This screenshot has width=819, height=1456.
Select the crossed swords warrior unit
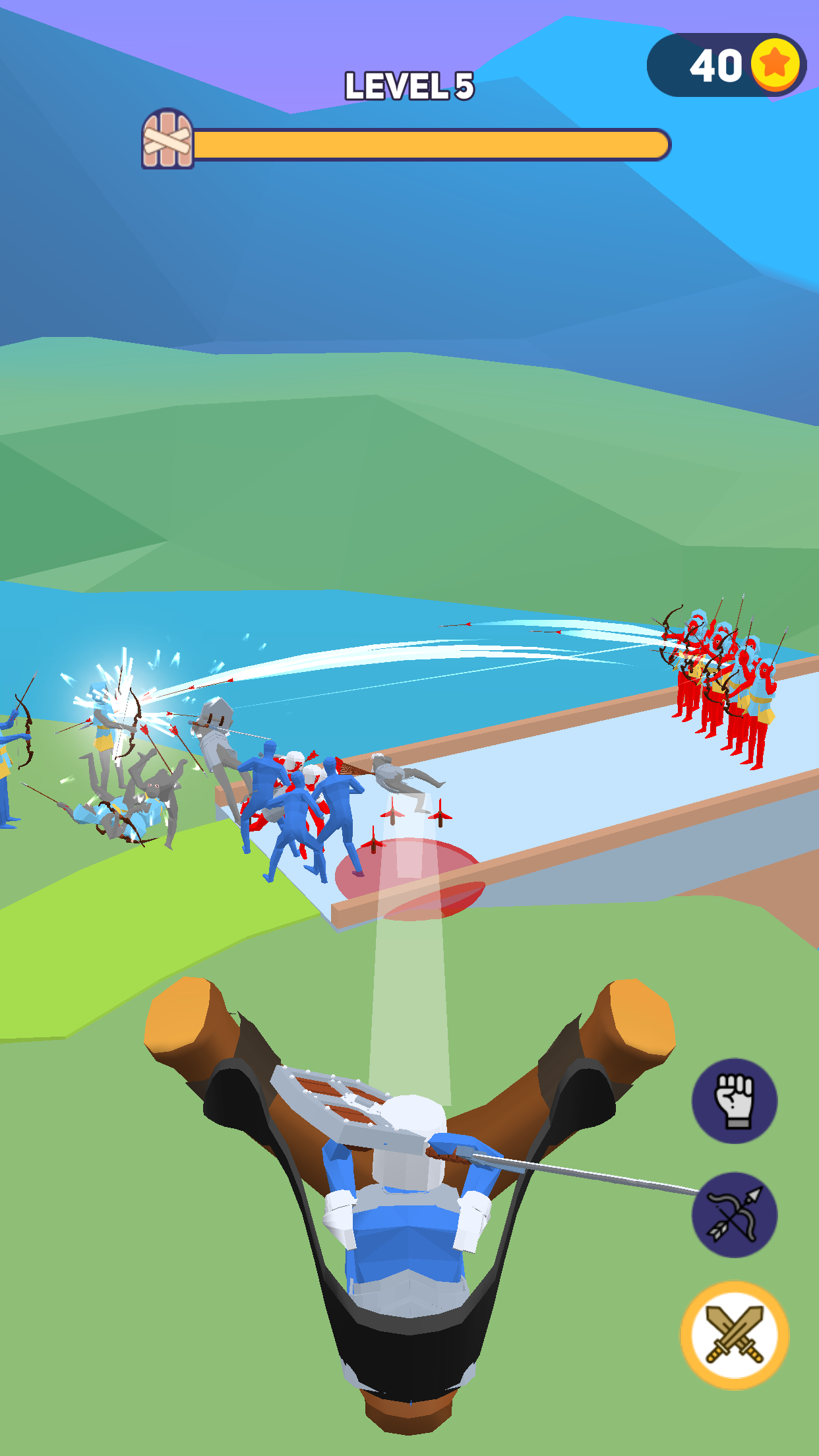(x=734, y=1335)
